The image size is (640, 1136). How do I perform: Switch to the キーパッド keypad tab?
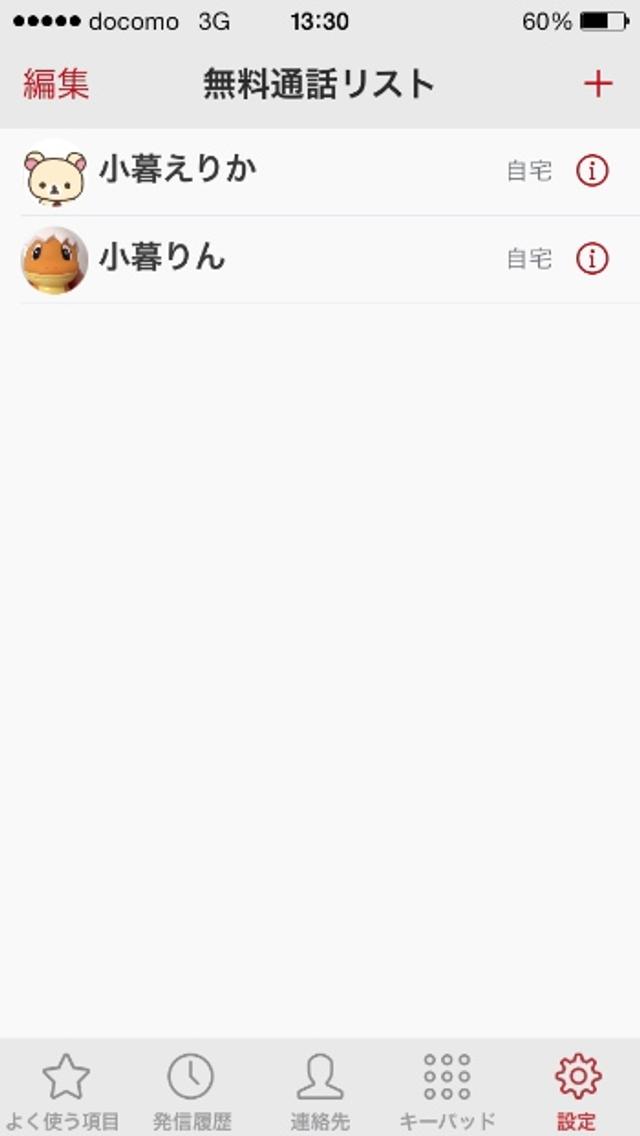447,1090
